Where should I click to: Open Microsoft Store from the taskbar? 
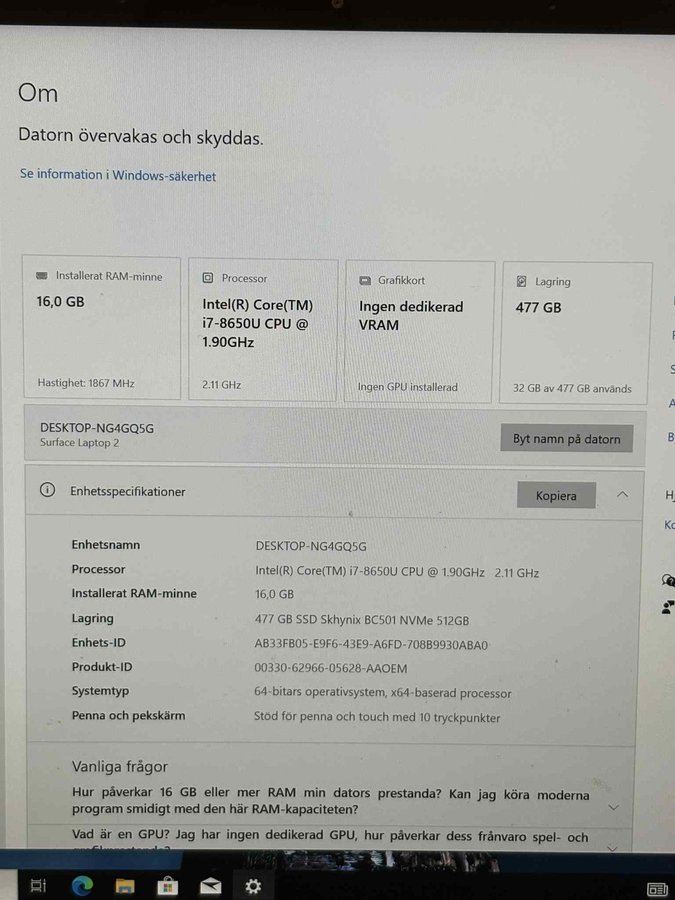168,885
